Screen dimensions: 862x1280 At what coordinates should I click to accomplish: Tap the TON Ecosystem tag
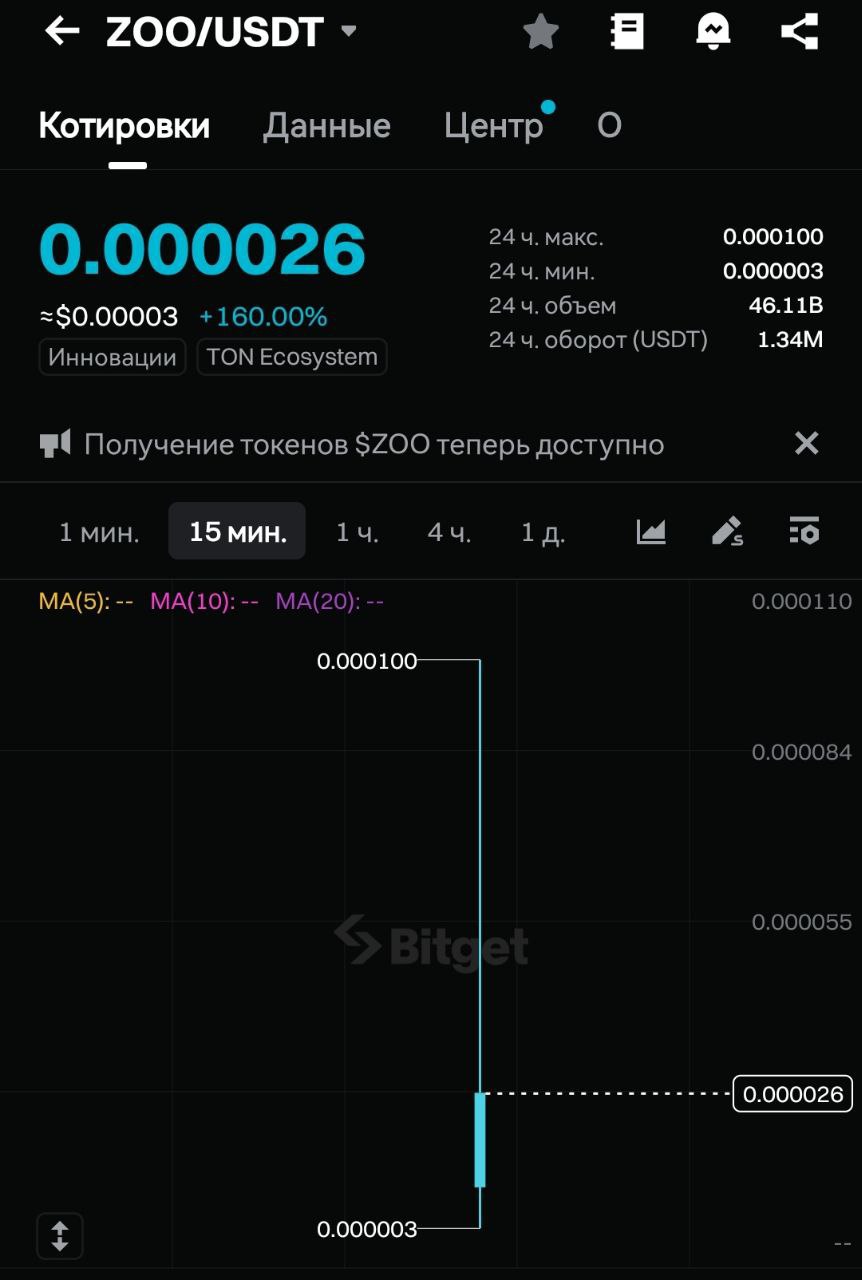pyautogui.click(x=292, y=357)
